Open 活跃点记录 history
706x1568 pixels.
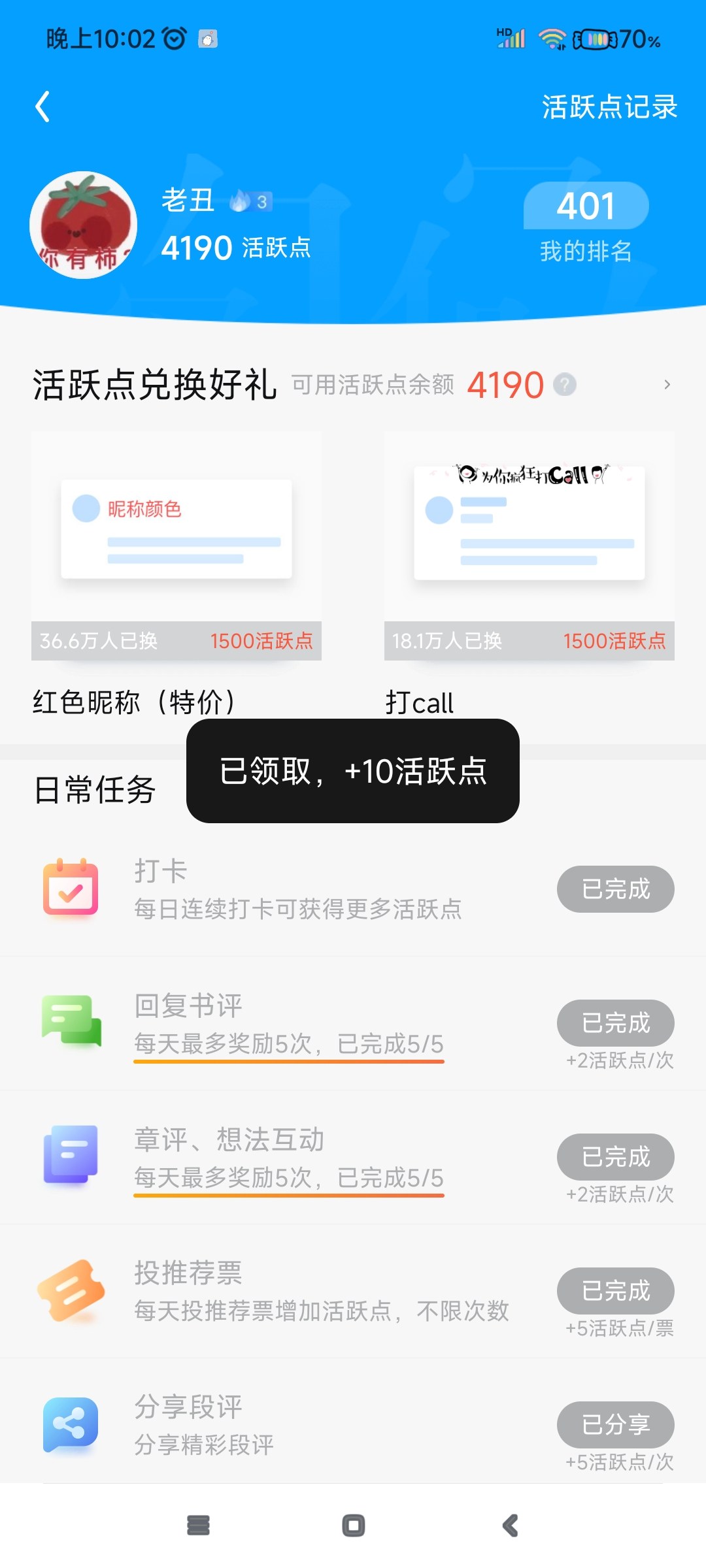tap(609, 107)
